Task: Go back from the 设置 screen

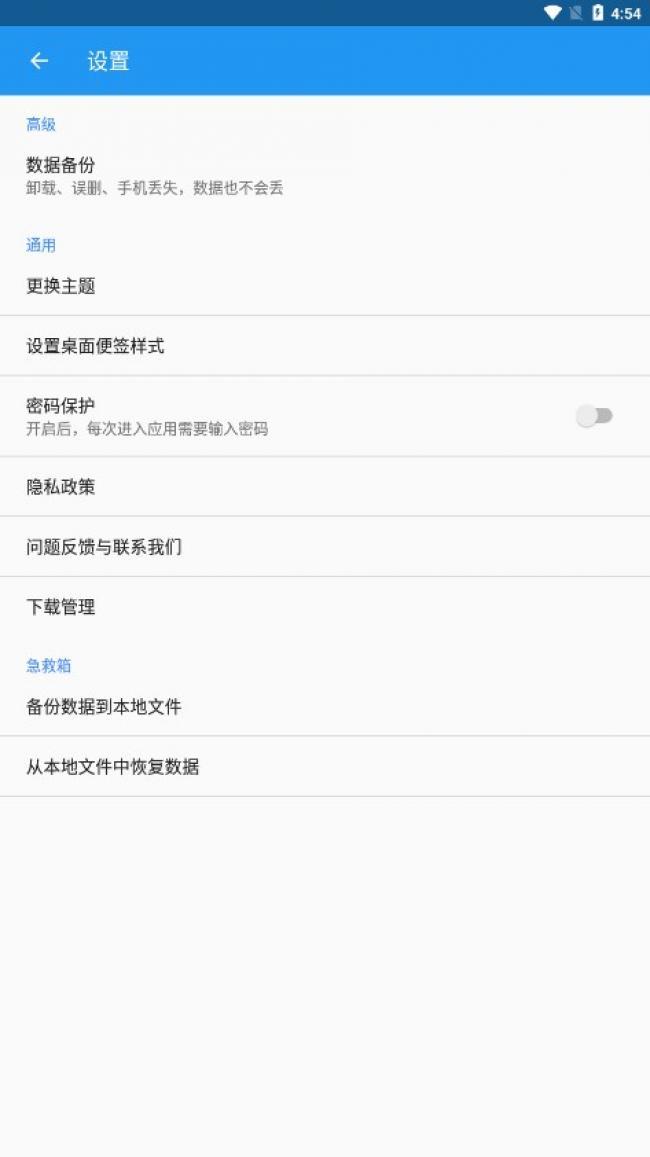Action: point(39,61)
